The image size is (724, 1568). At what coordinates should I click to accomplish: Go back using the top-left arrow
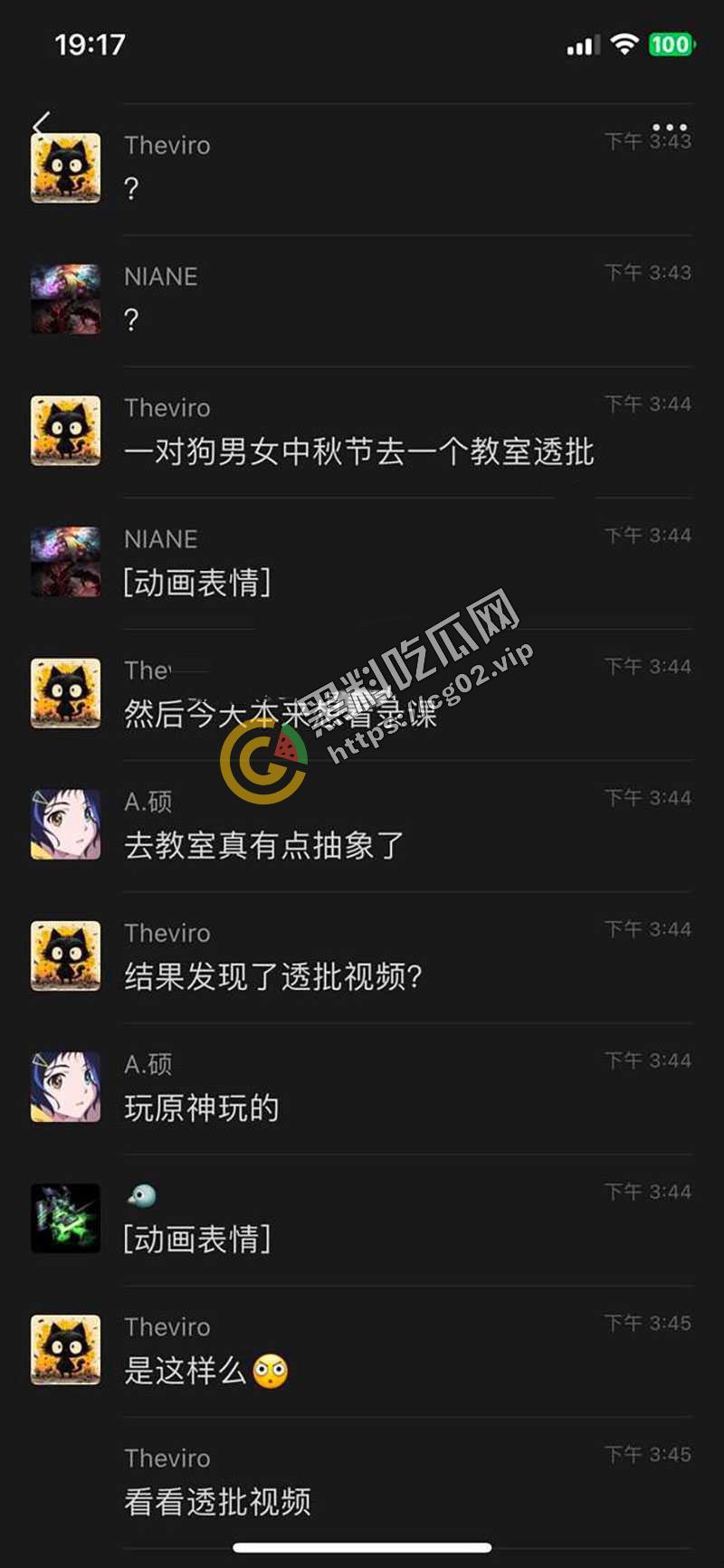41,124
